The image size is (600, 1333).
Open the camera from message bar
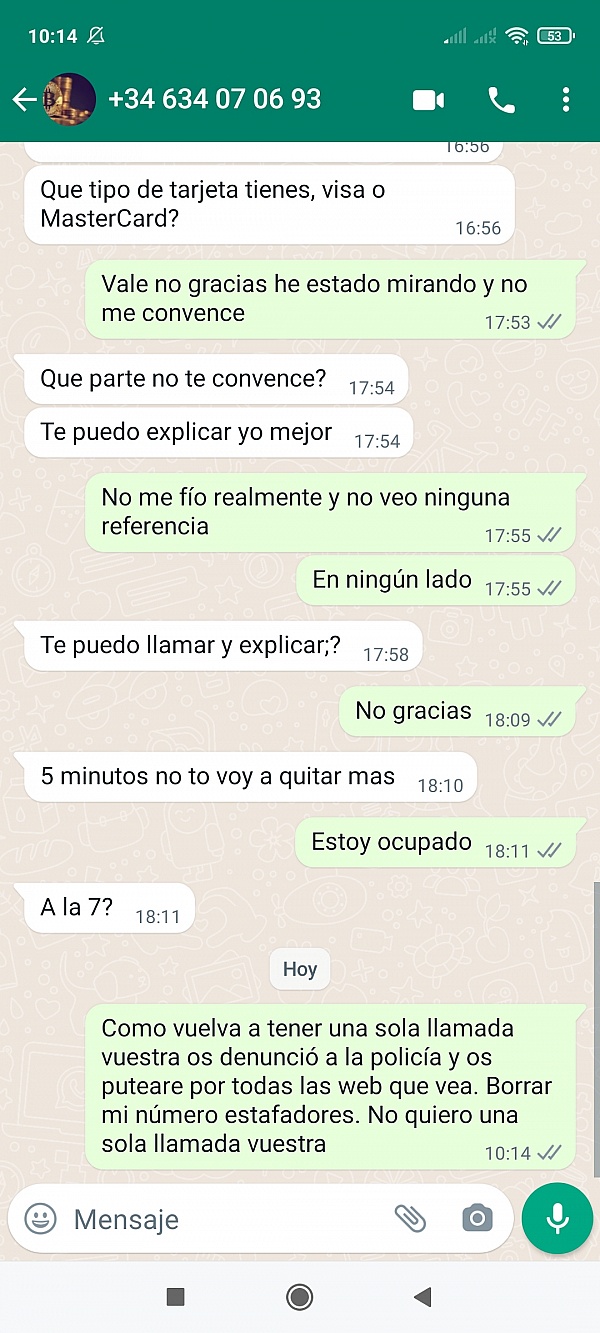477,1218
